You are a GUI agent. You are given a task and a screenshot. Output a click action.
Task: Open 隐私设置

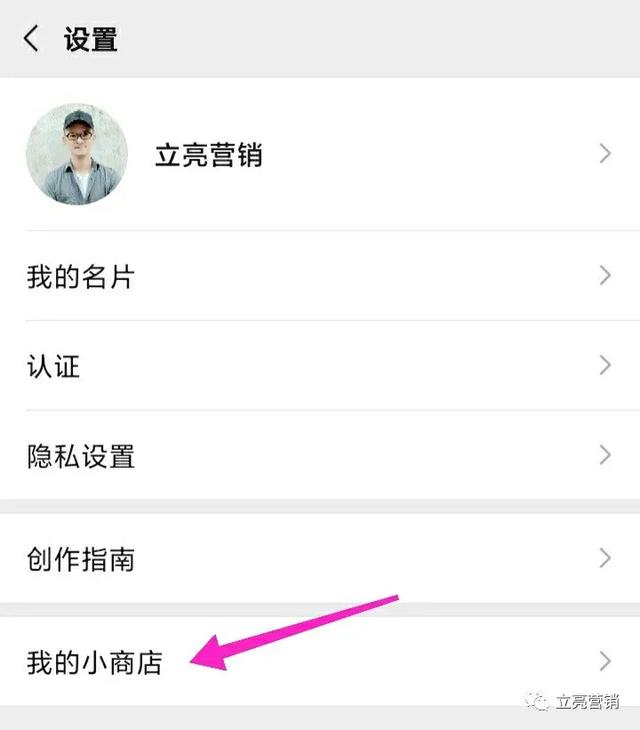(x=320, y=456)
